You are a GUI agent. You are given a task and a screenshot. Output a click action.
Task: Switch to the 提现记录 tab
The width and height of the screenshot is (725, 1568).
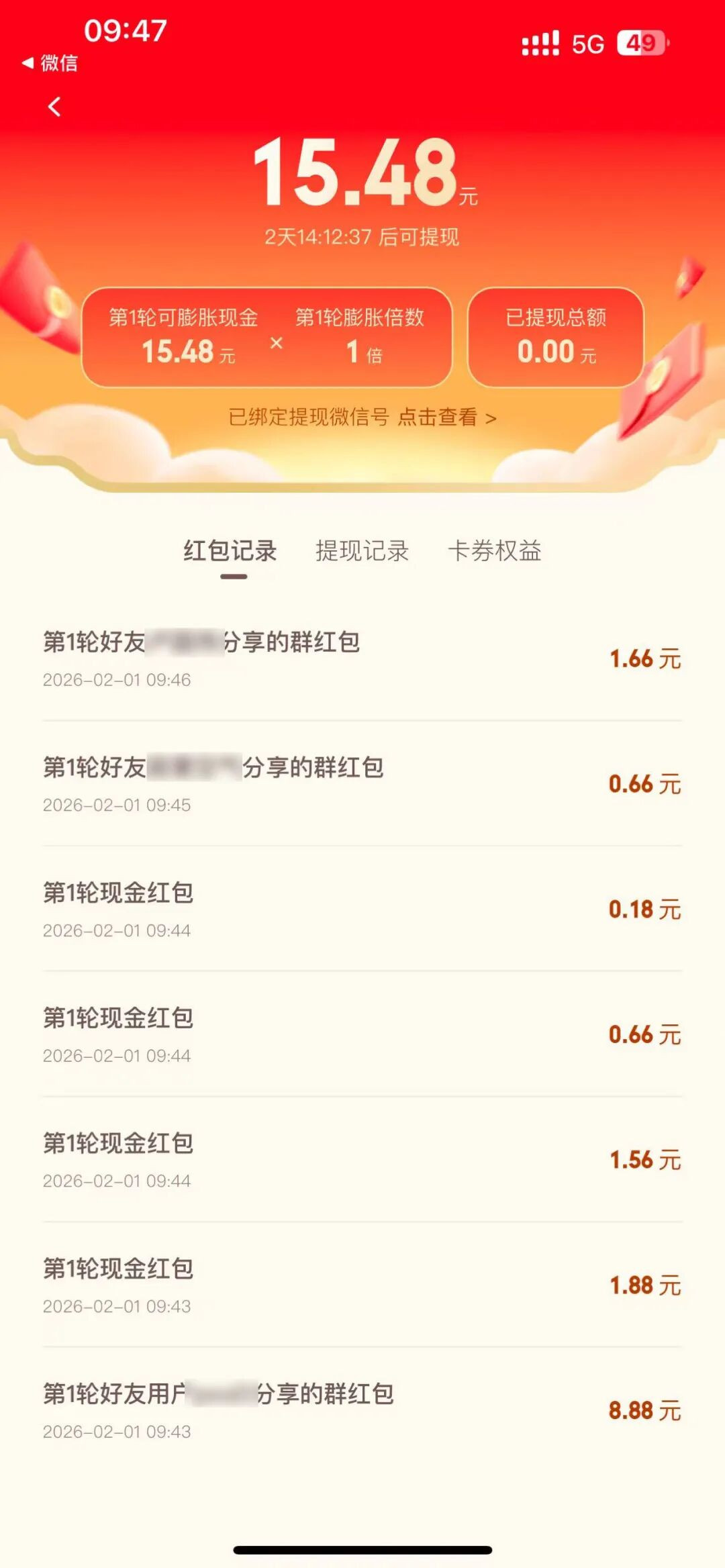pos(362,552)
